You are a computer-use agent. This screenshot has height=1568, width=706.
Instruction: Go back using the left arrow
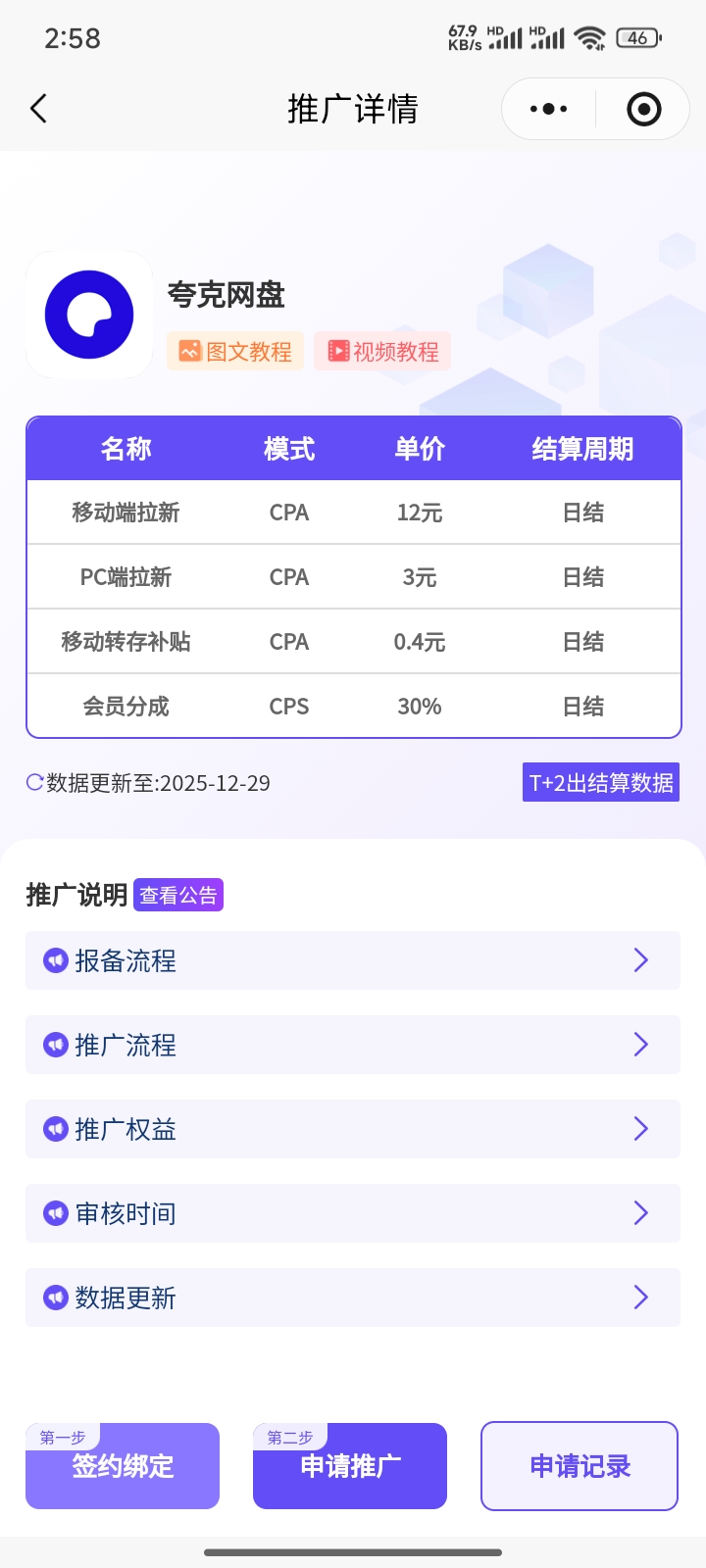(39, 109)
